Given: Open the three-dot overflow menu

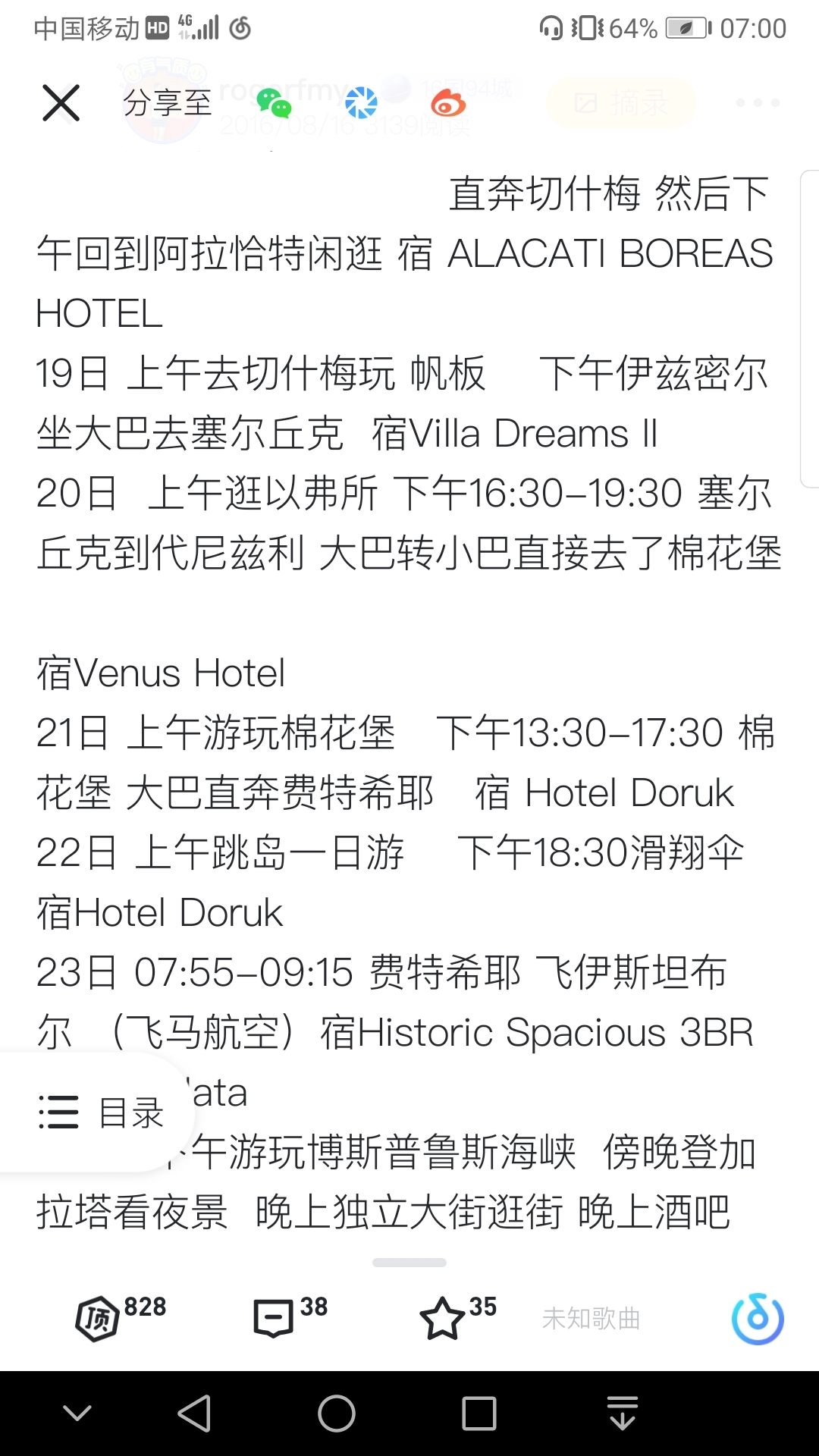Looking at the screenshot, I should pos(757,103).
